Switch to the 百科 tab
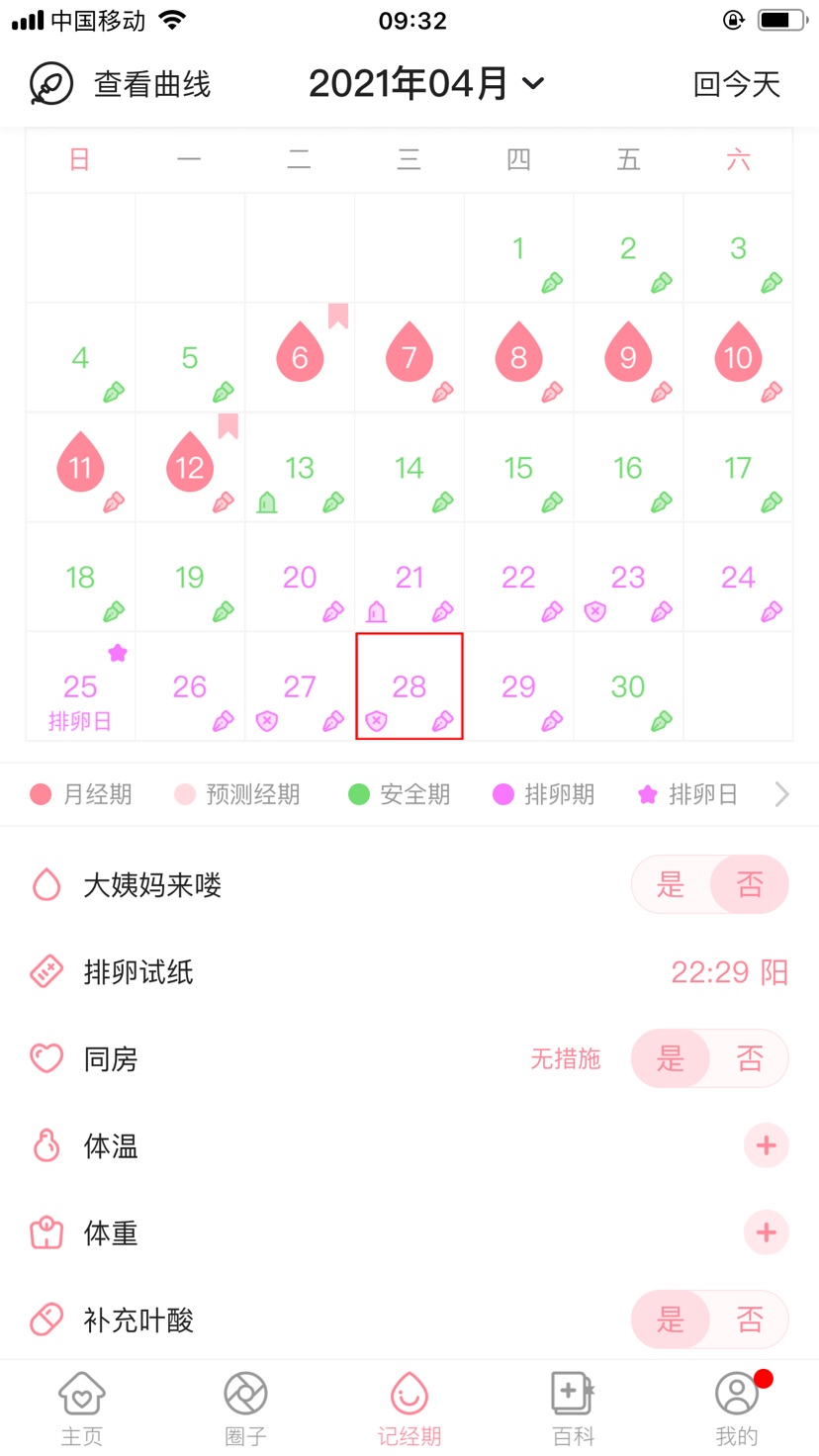 [573, 1409]
